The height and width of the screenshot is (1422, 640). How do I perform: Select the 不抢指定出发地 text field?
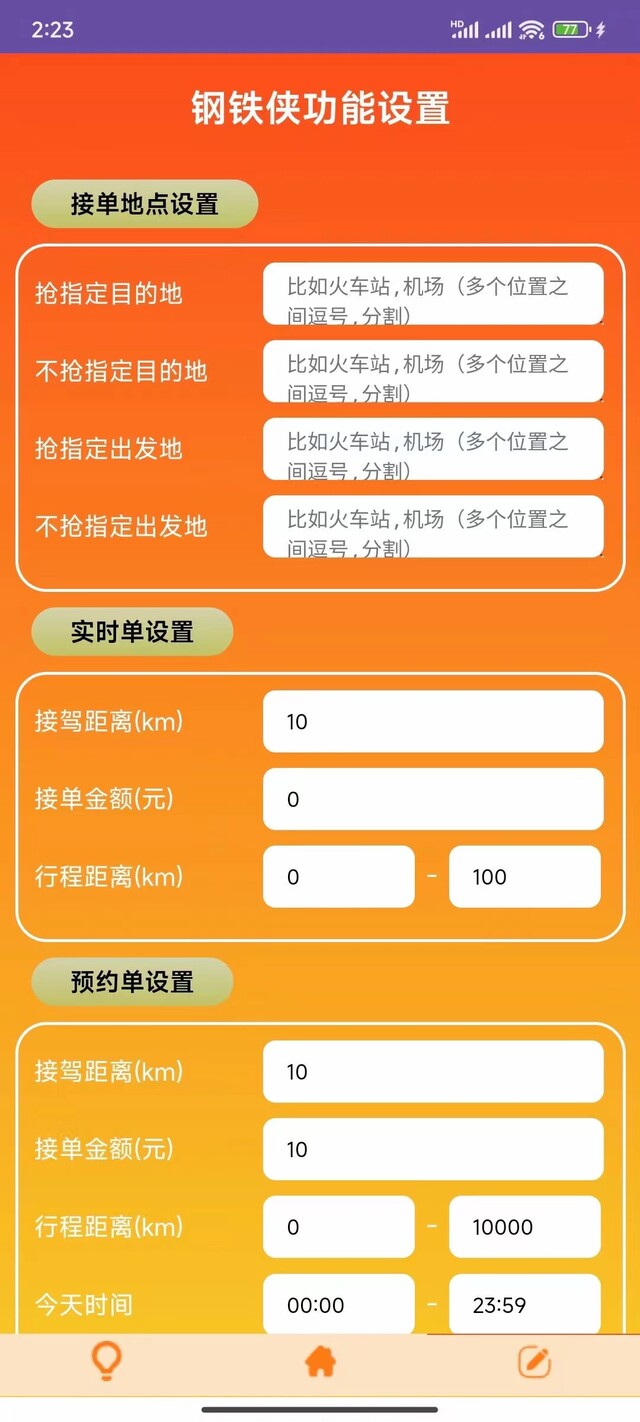[x=433, y=526]
